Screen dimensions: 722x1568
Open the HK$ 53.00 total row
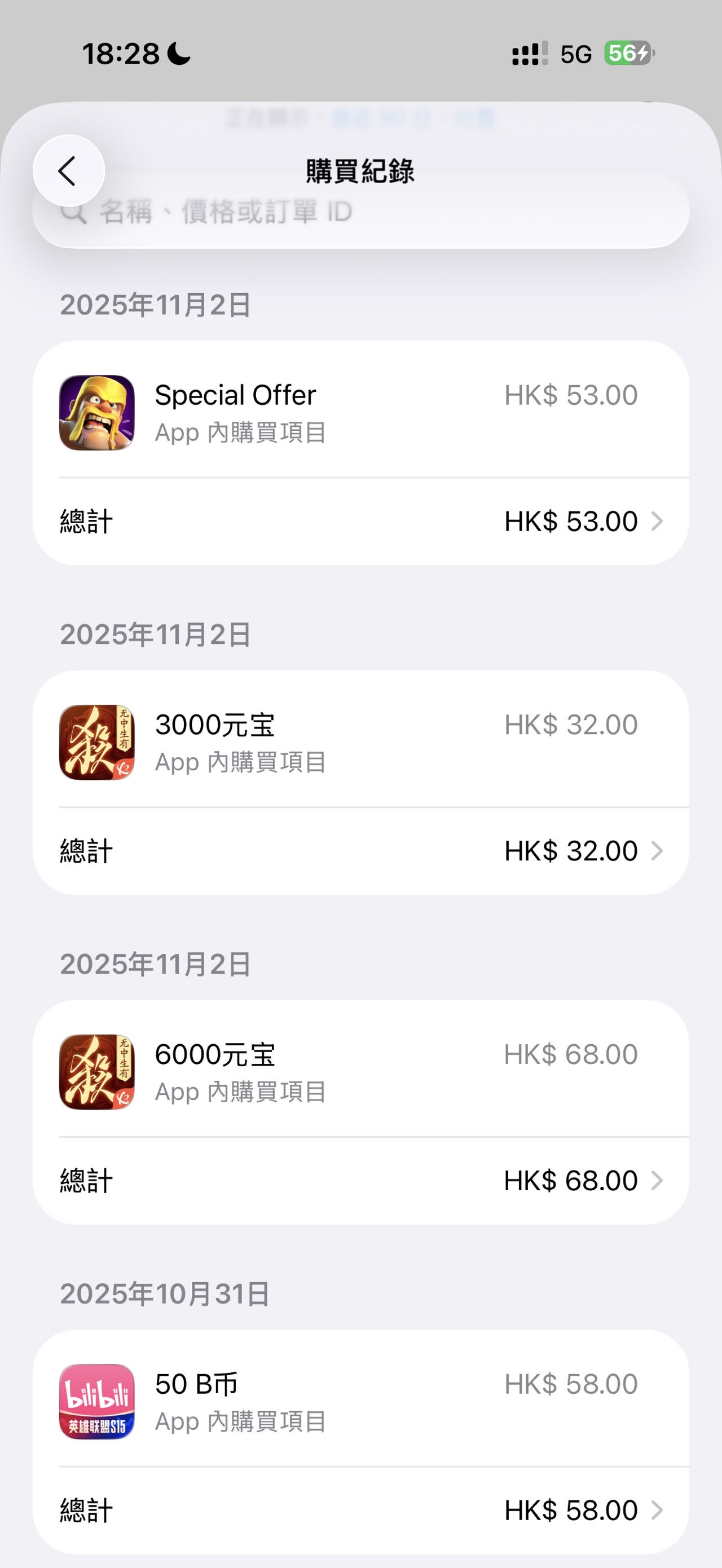[x=360, y=522]
